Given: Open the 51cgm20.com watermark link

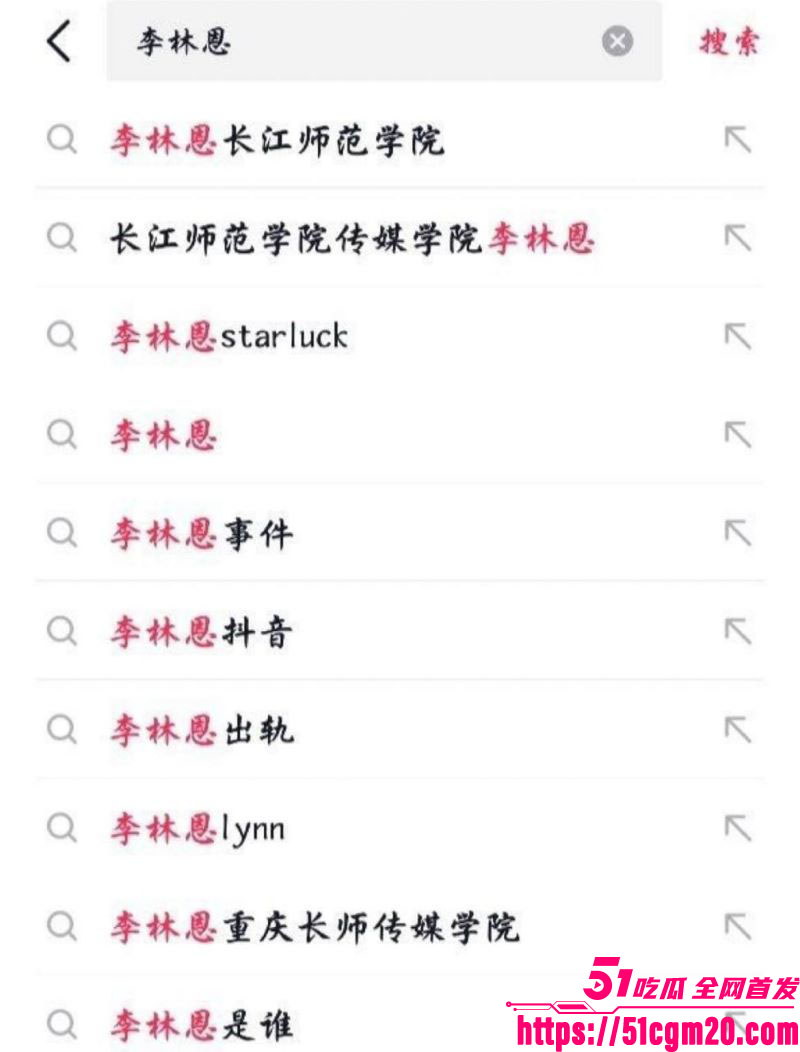Looking at the screenshot, I should [655, 1028].
